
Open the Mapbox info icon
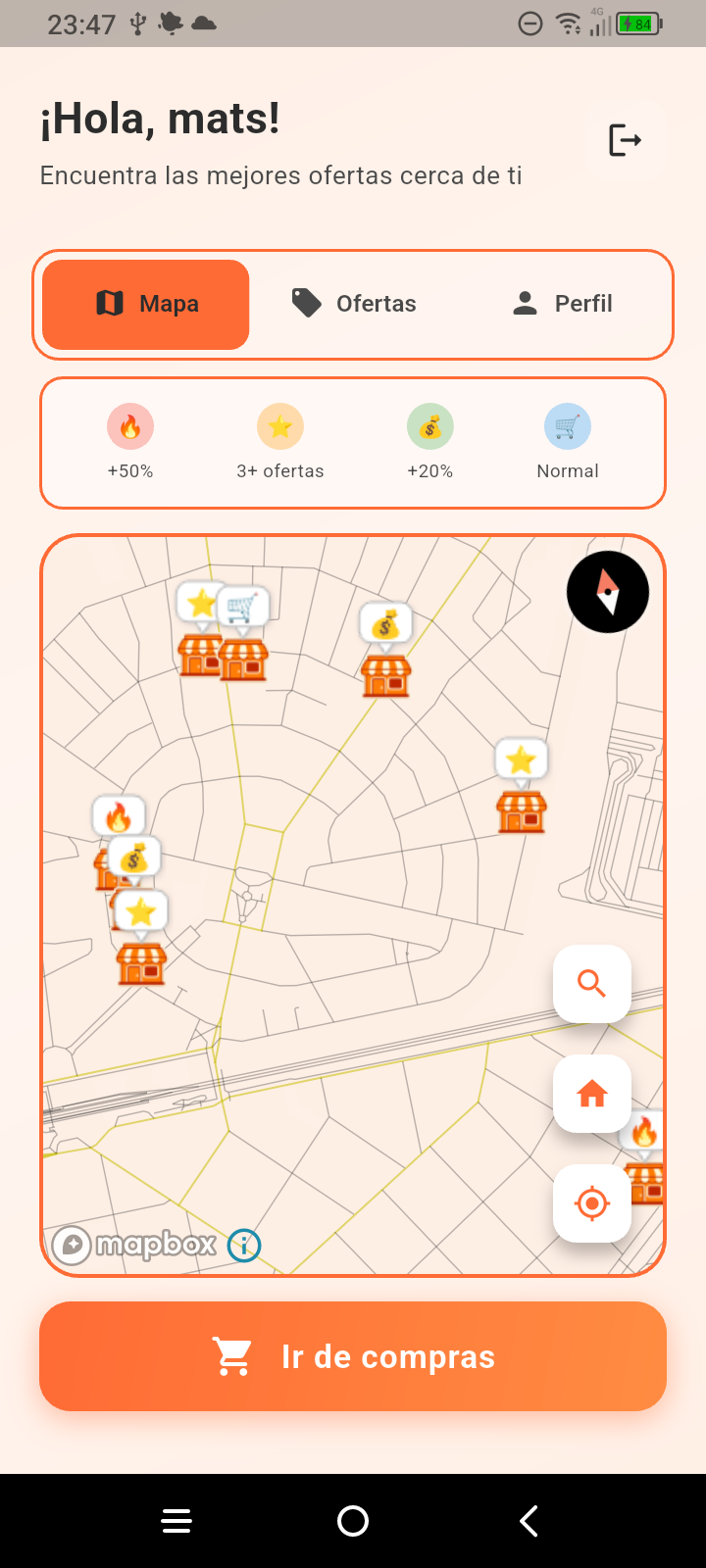pyautogui.click(x=244, y=1246)
